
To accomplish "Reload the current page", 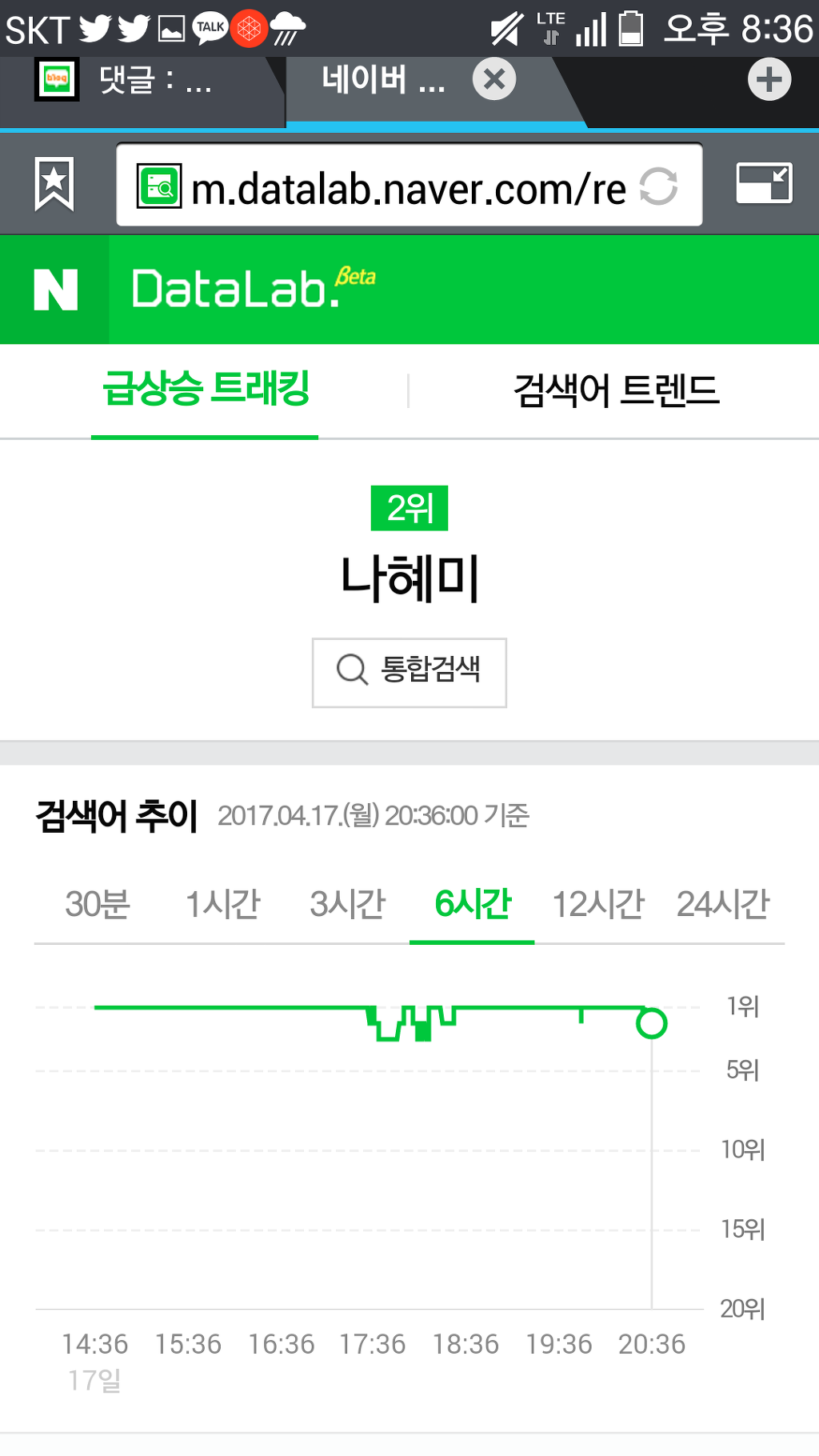I will tap(658, 186).
